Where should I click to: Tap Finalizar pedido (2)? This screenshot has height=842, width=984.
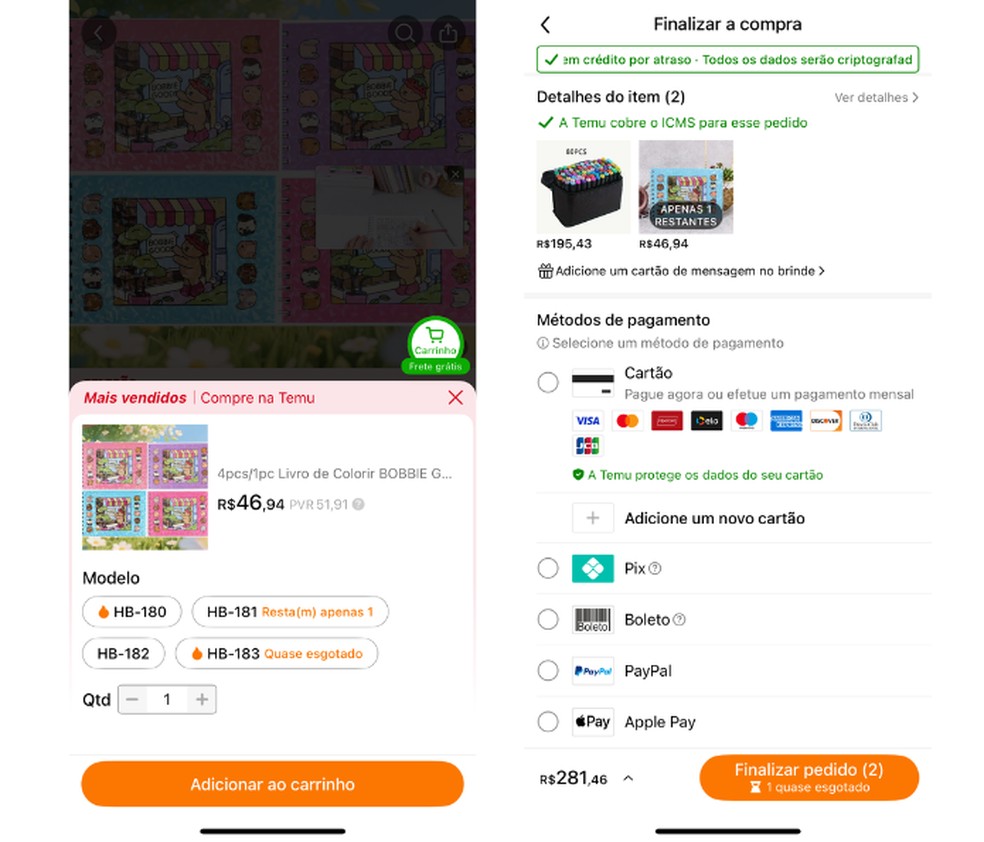[x=808, y=777]
